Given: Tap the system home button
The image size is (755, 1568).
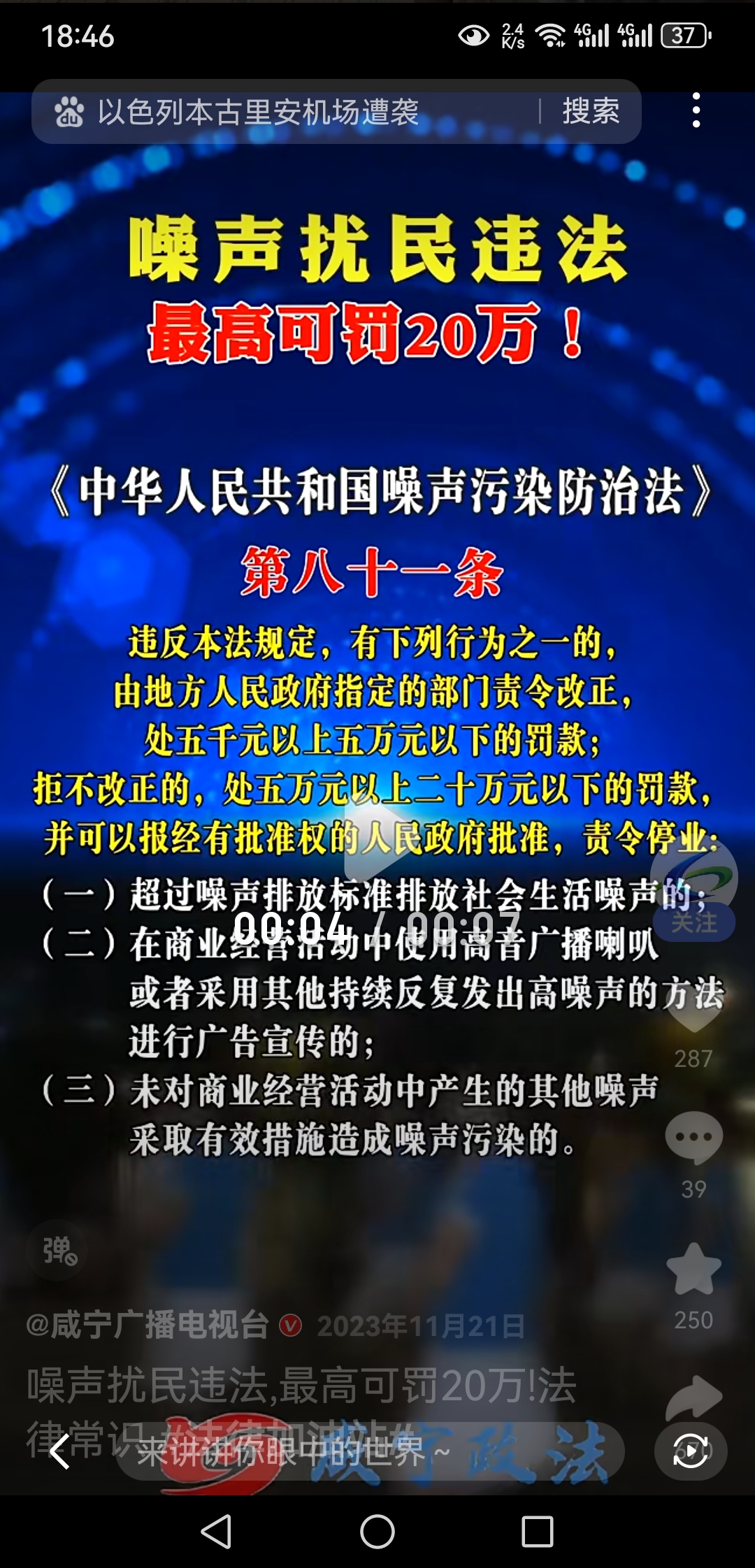Looking at the screenshot, I should coord(377,1532).
